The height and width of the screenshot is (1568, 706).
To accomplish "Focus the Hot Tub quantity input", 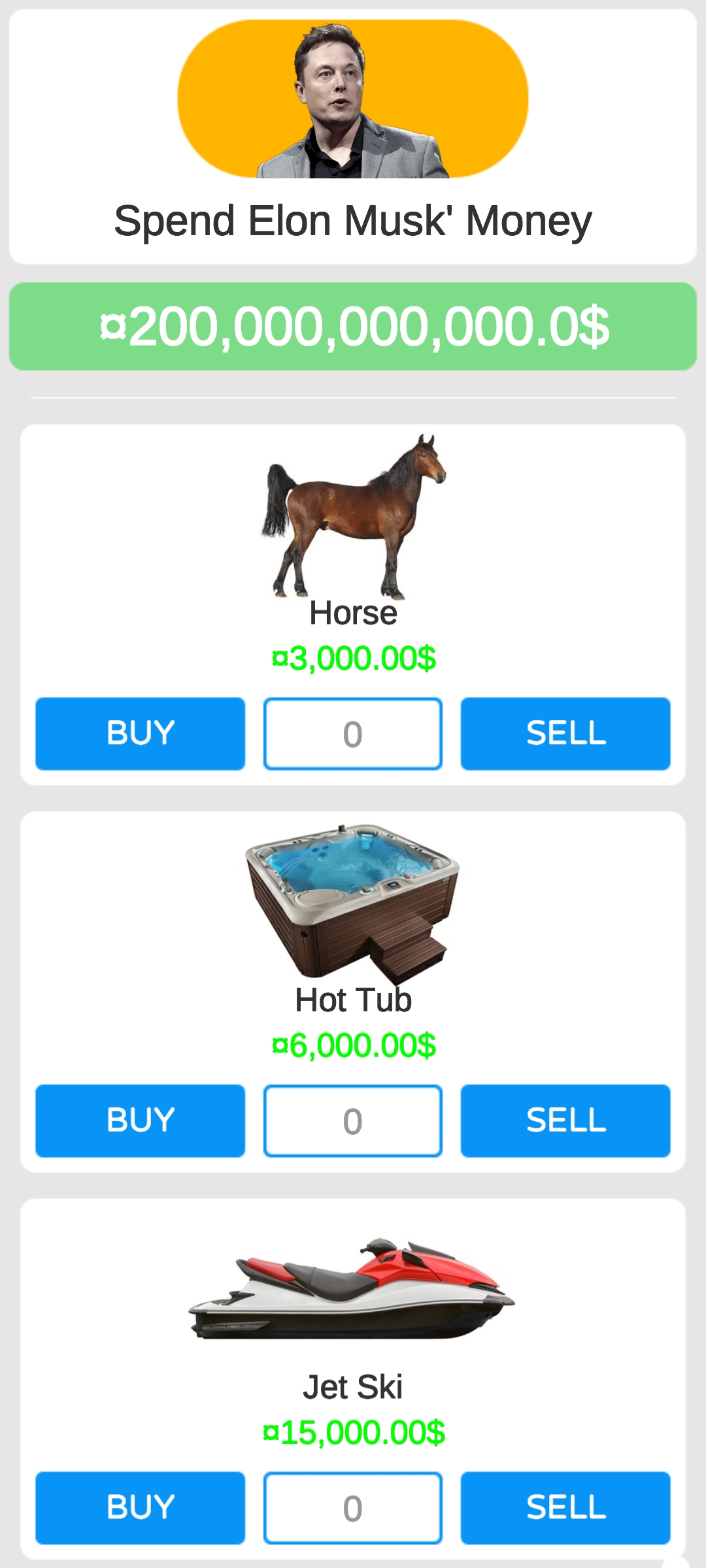I will (353, 1120).
